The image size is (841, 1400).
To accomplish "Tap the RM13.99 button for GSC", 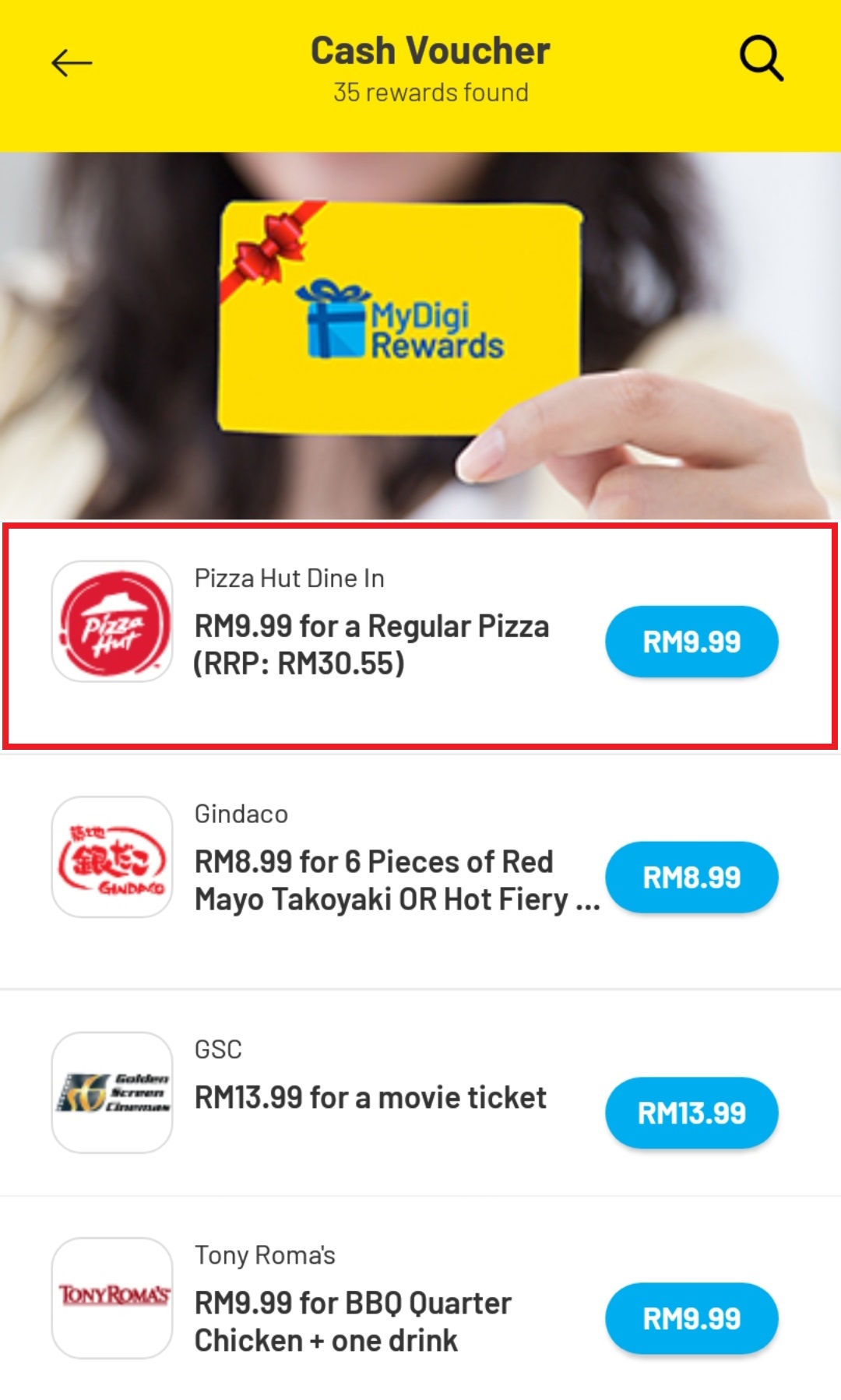I will [691, 1113].
